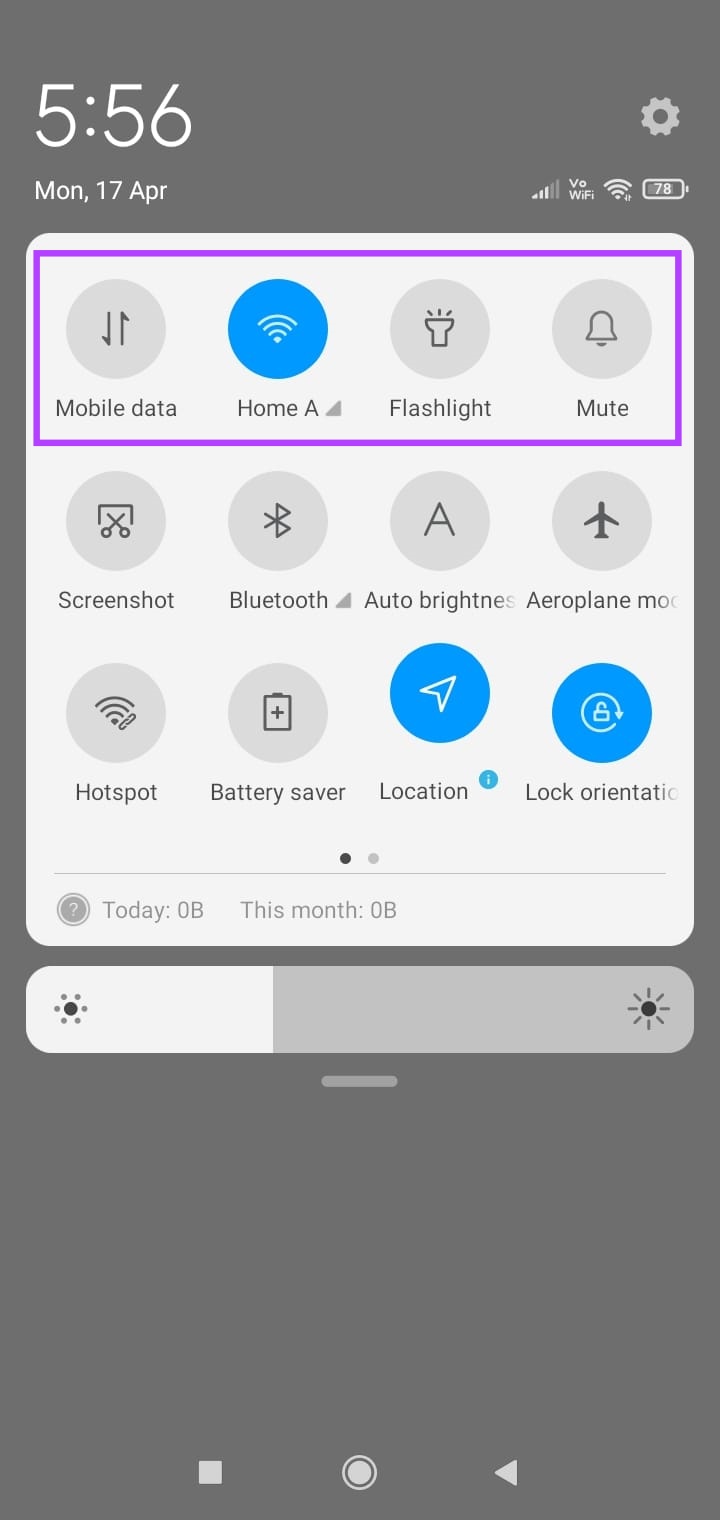The image size is (720, 1520).
Task: Tap the info badge next to Location
Action: 488,779
